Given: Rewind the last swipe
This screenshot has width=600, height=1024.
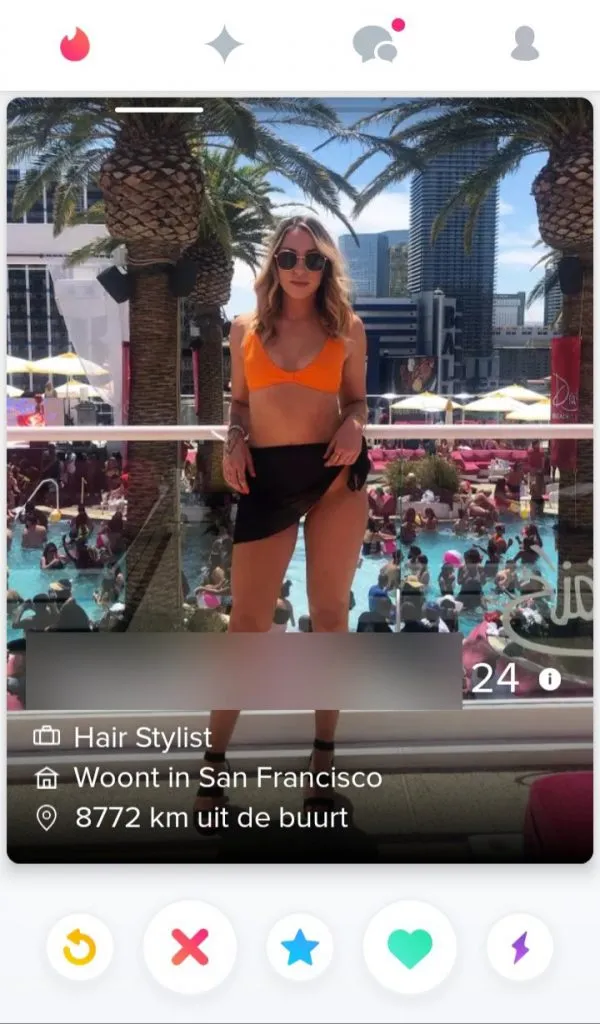Looking at the screenshot, I should [x=80, y=947].
